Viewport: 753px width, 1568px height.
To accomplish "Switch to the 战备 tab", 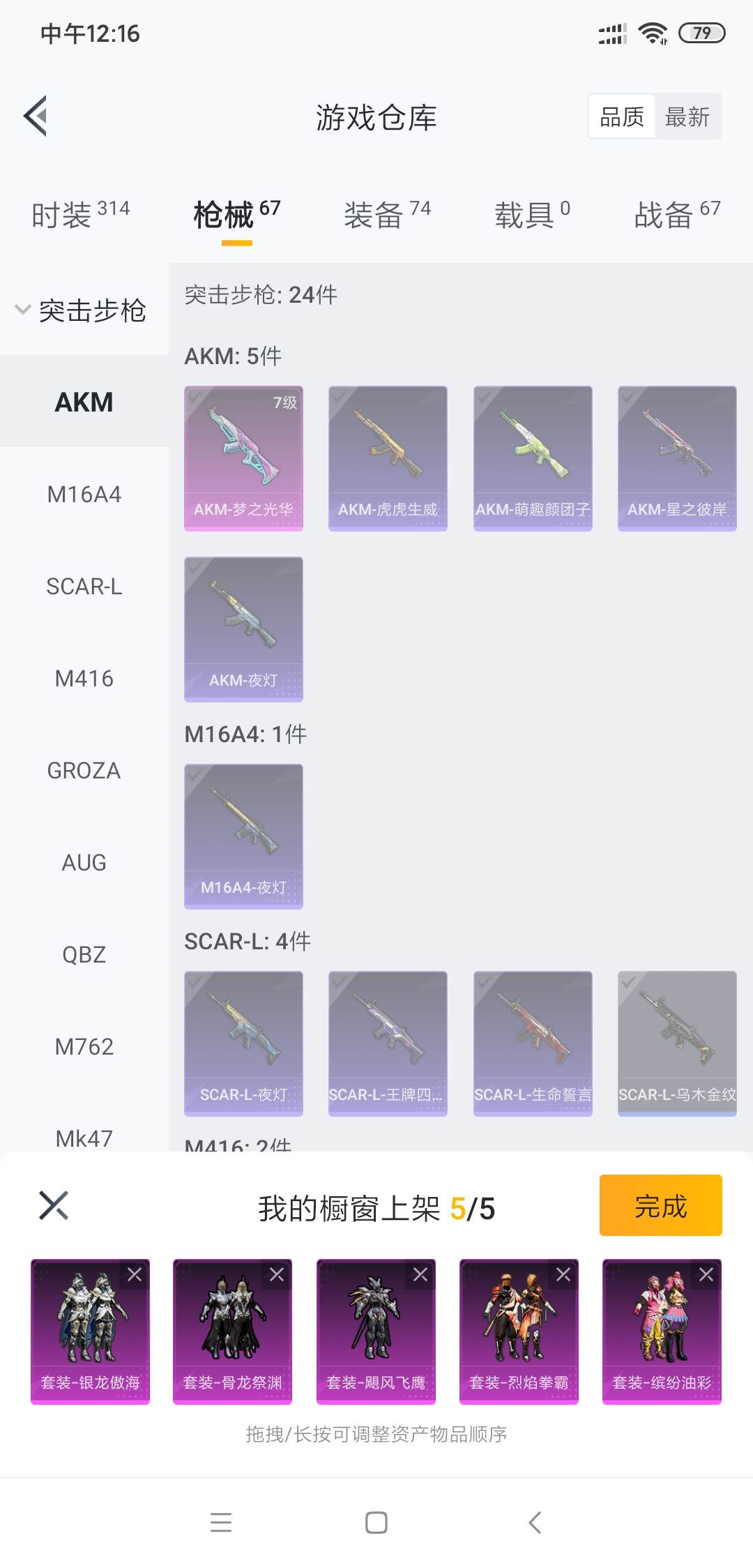I will [676, 214].
